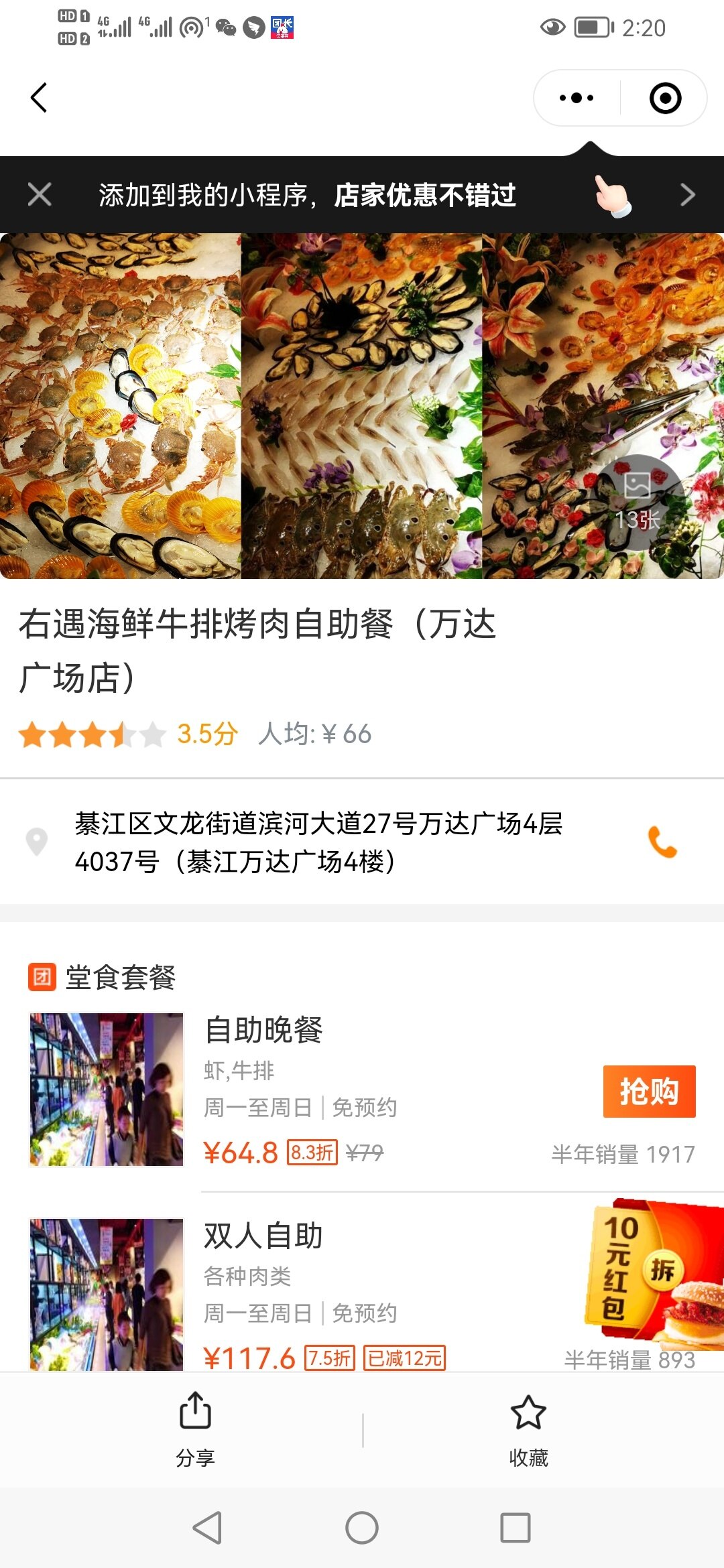
Task: Dismiss the add-to-my-mini-programs banner
Action: coord(40,195)
